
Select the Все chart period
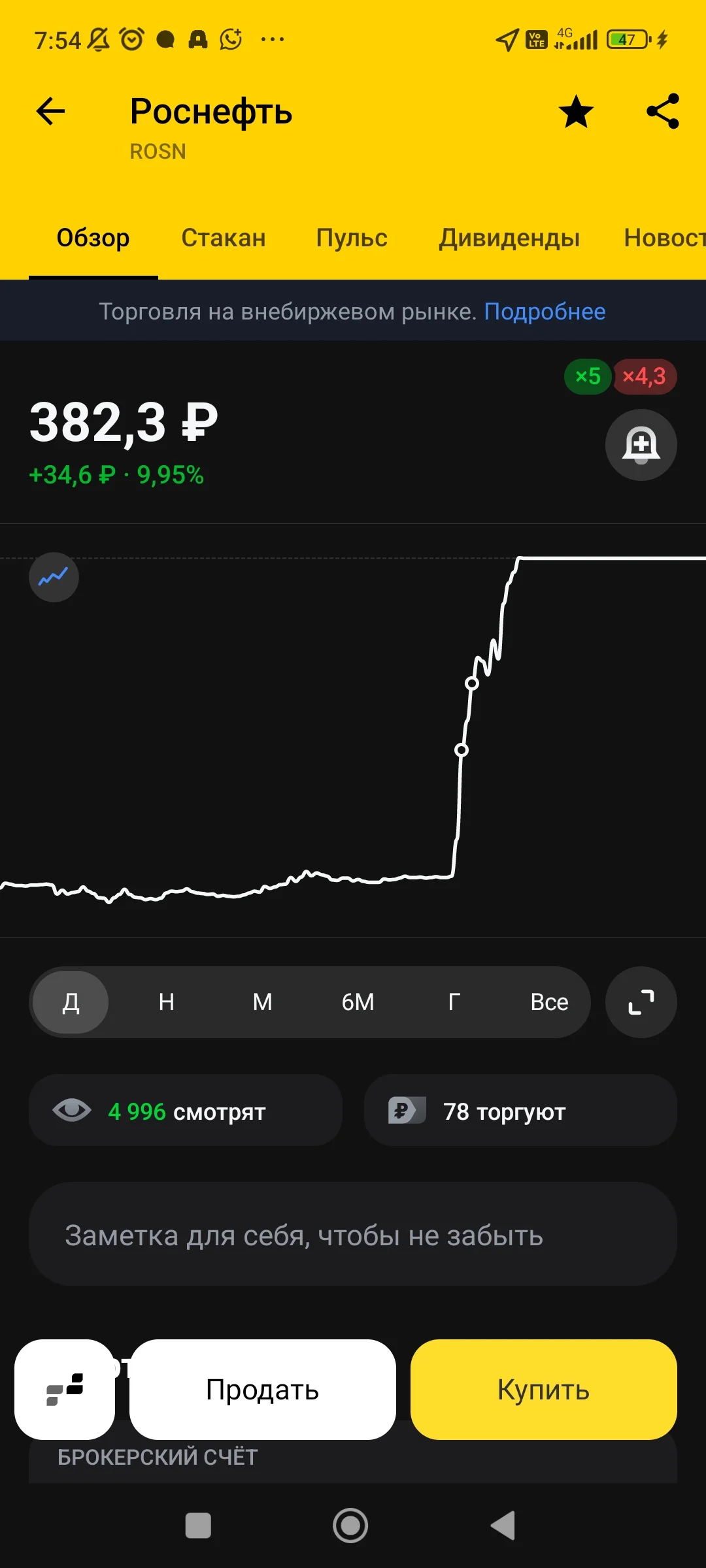[x=549, y=1002]
